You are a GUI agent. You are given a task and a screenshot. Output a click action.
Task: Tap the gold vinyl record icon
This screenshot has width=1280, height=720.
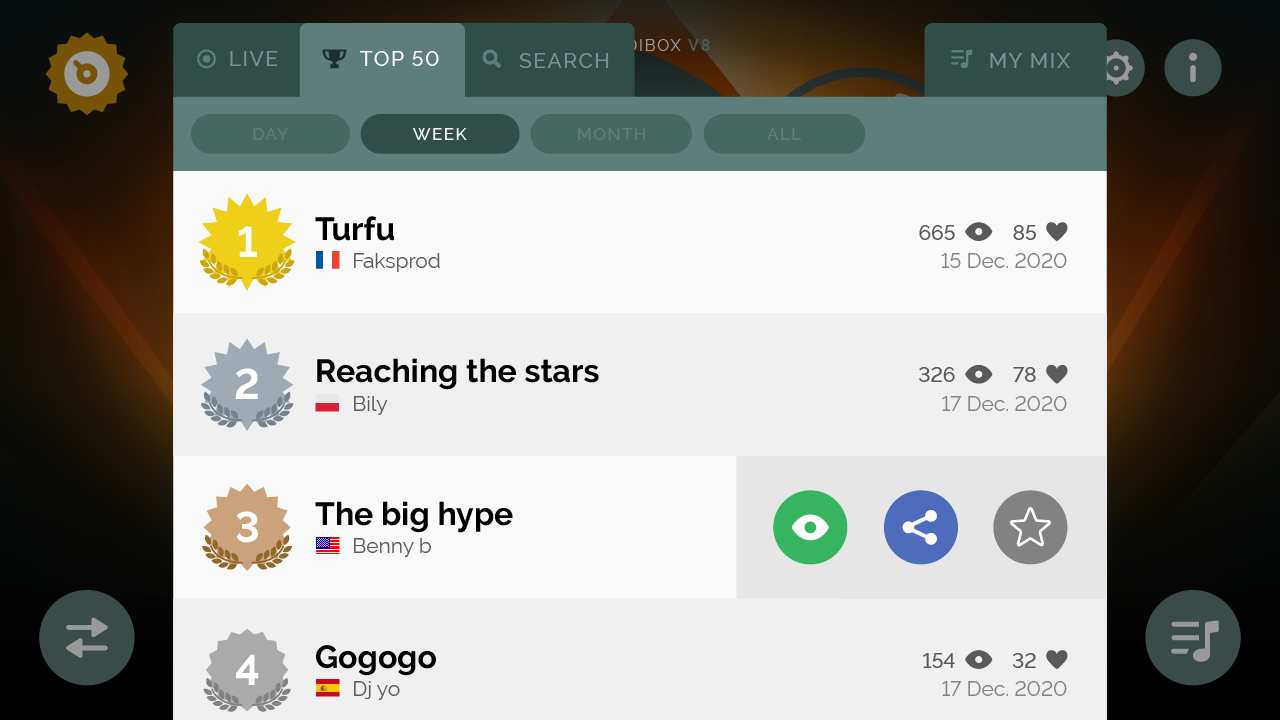(x=87, y=73)
